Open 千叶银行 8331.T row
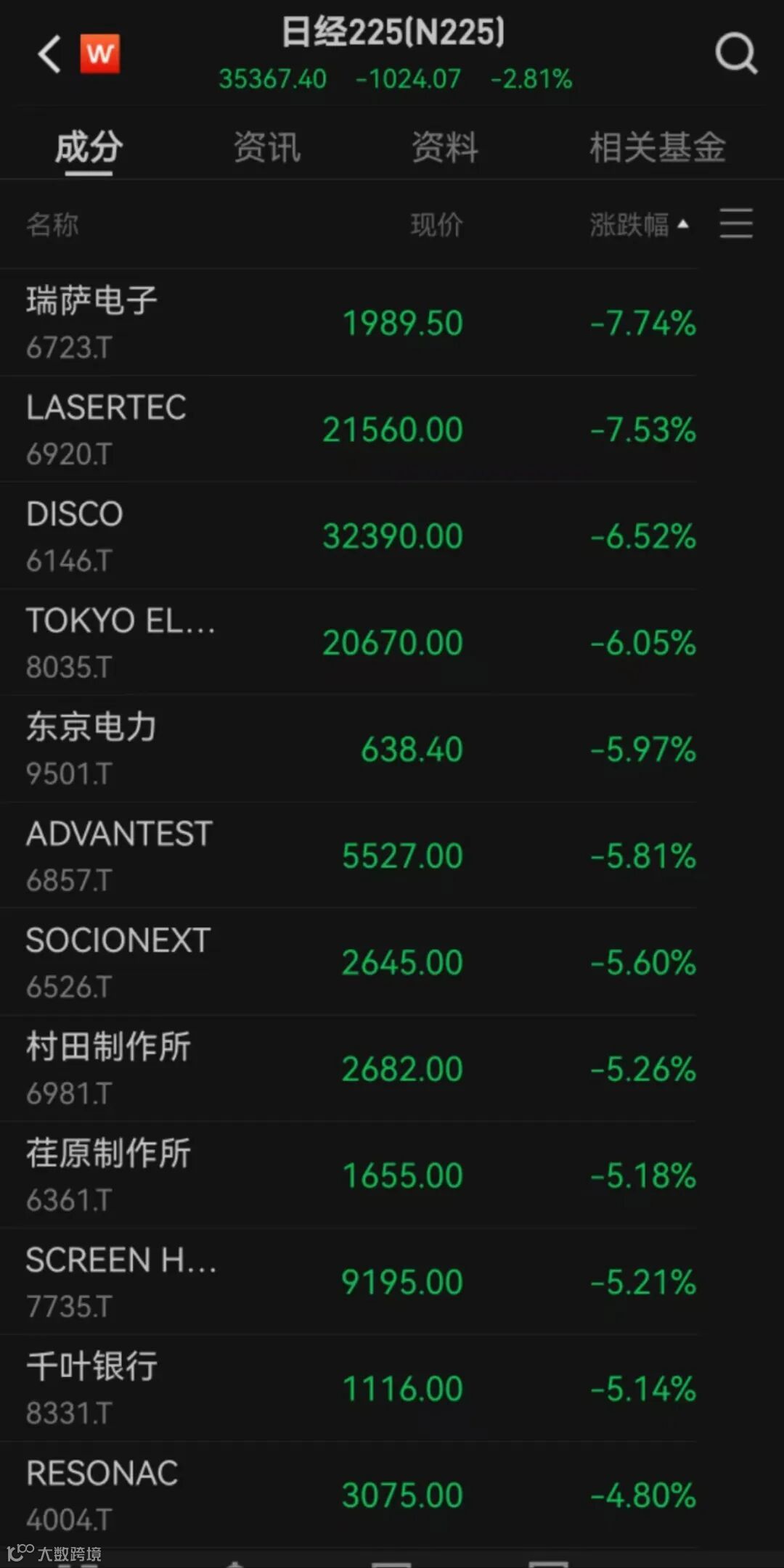 (348, 1389)
